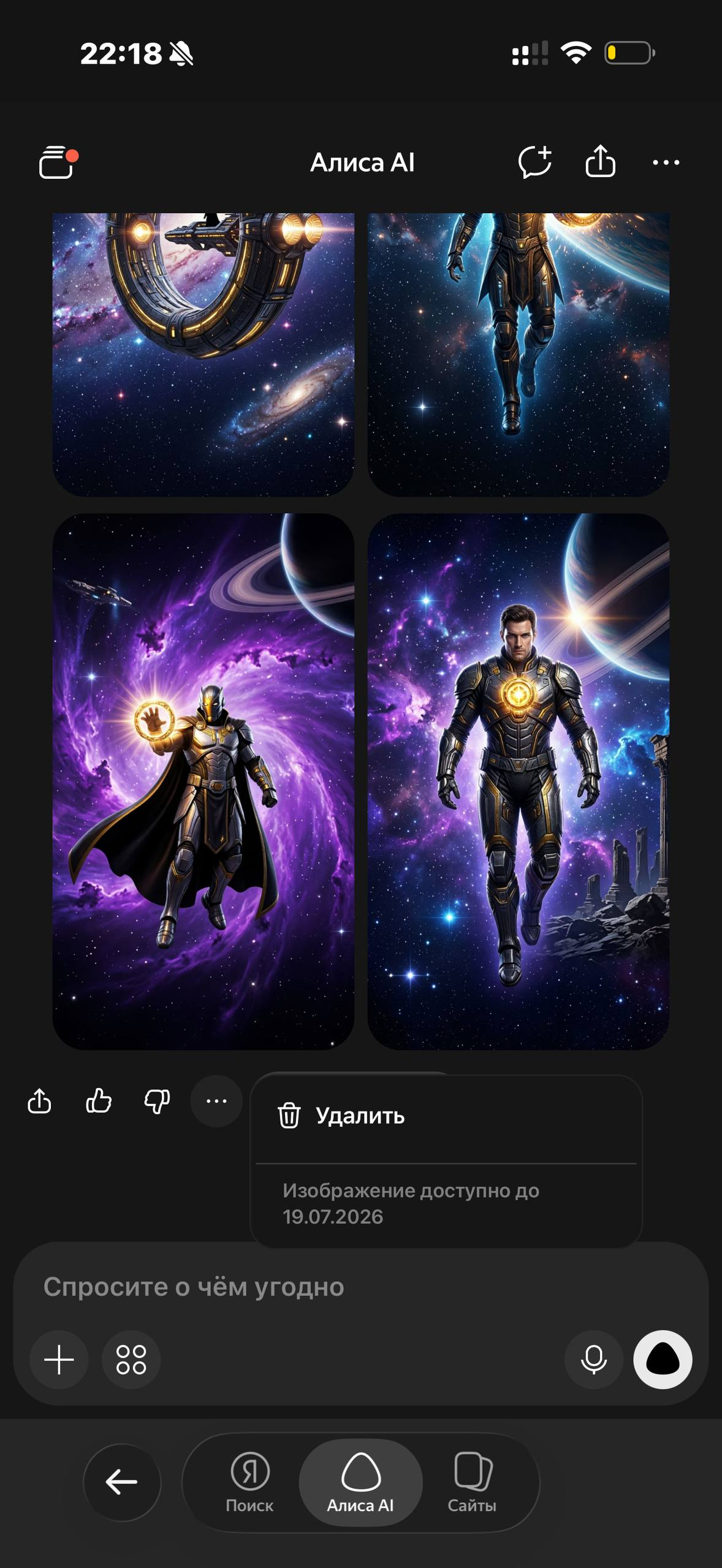Close the three-dot menu under the images
Image resolution: width=722 pixels, height=1568 pixels.
216,1101
